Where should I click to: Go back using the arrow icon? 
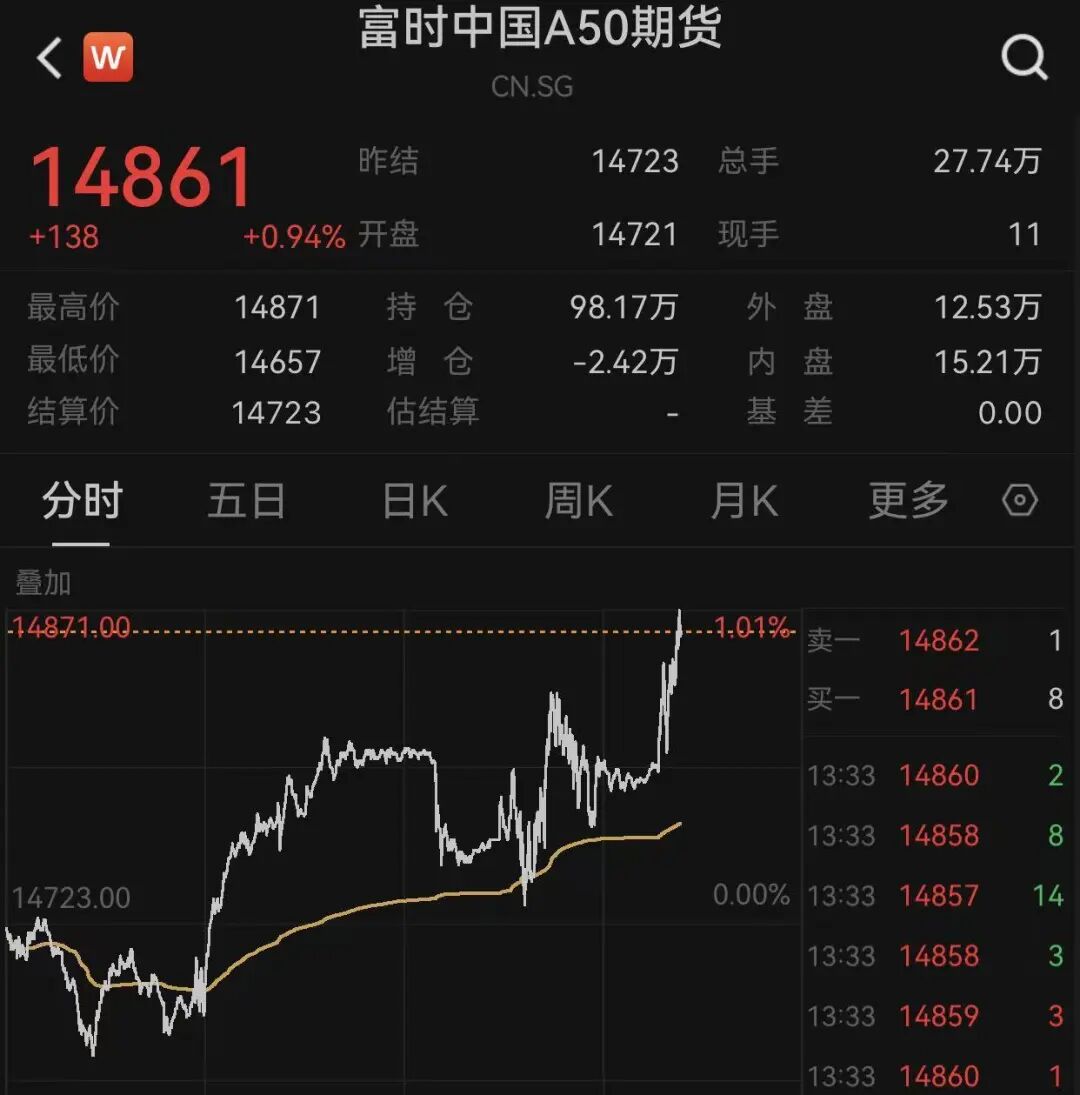[49, 58]
